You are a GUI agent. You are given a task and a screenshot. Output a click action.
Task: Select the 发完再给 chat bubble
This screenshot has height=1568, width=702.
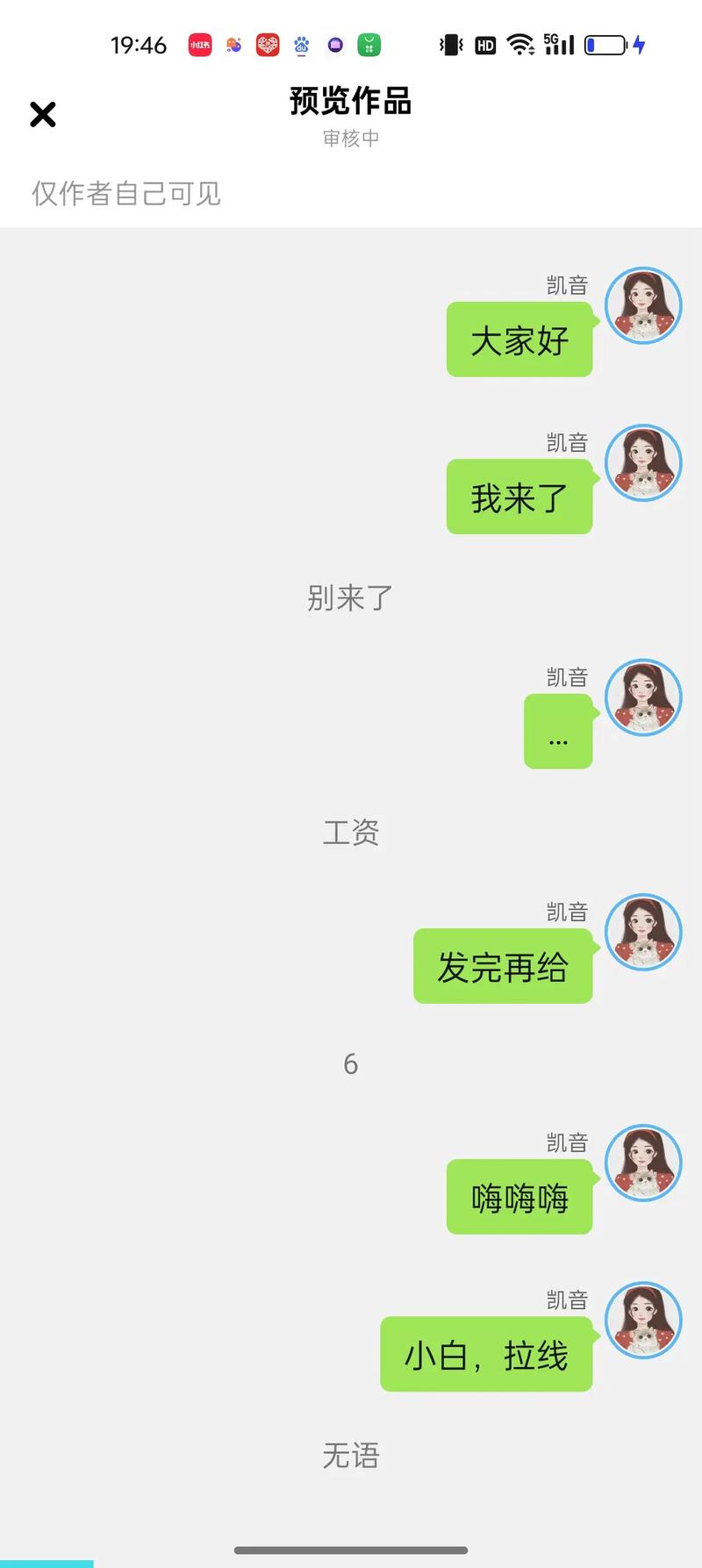click(502, 965)
